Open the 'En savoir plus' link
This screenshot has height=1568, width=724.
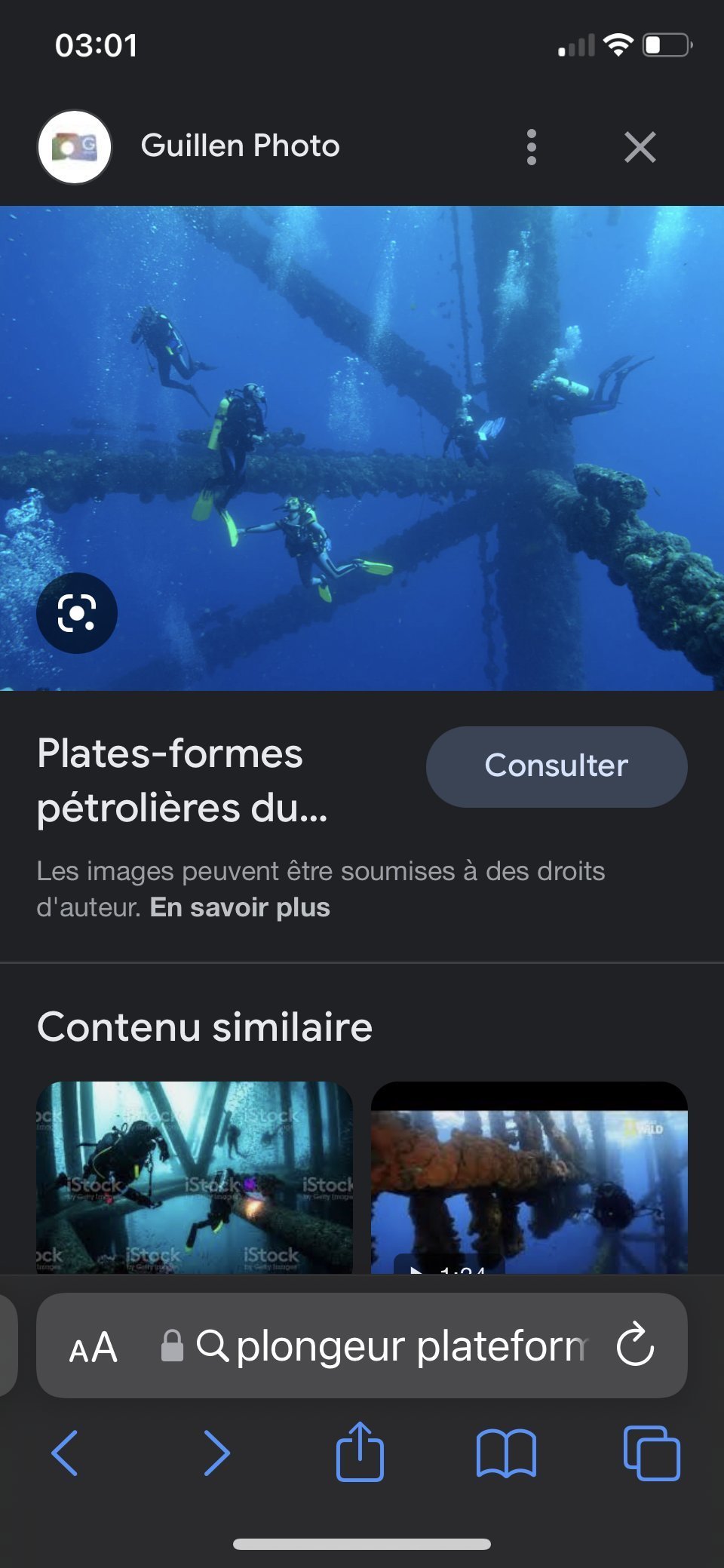(x=240, y=907)
